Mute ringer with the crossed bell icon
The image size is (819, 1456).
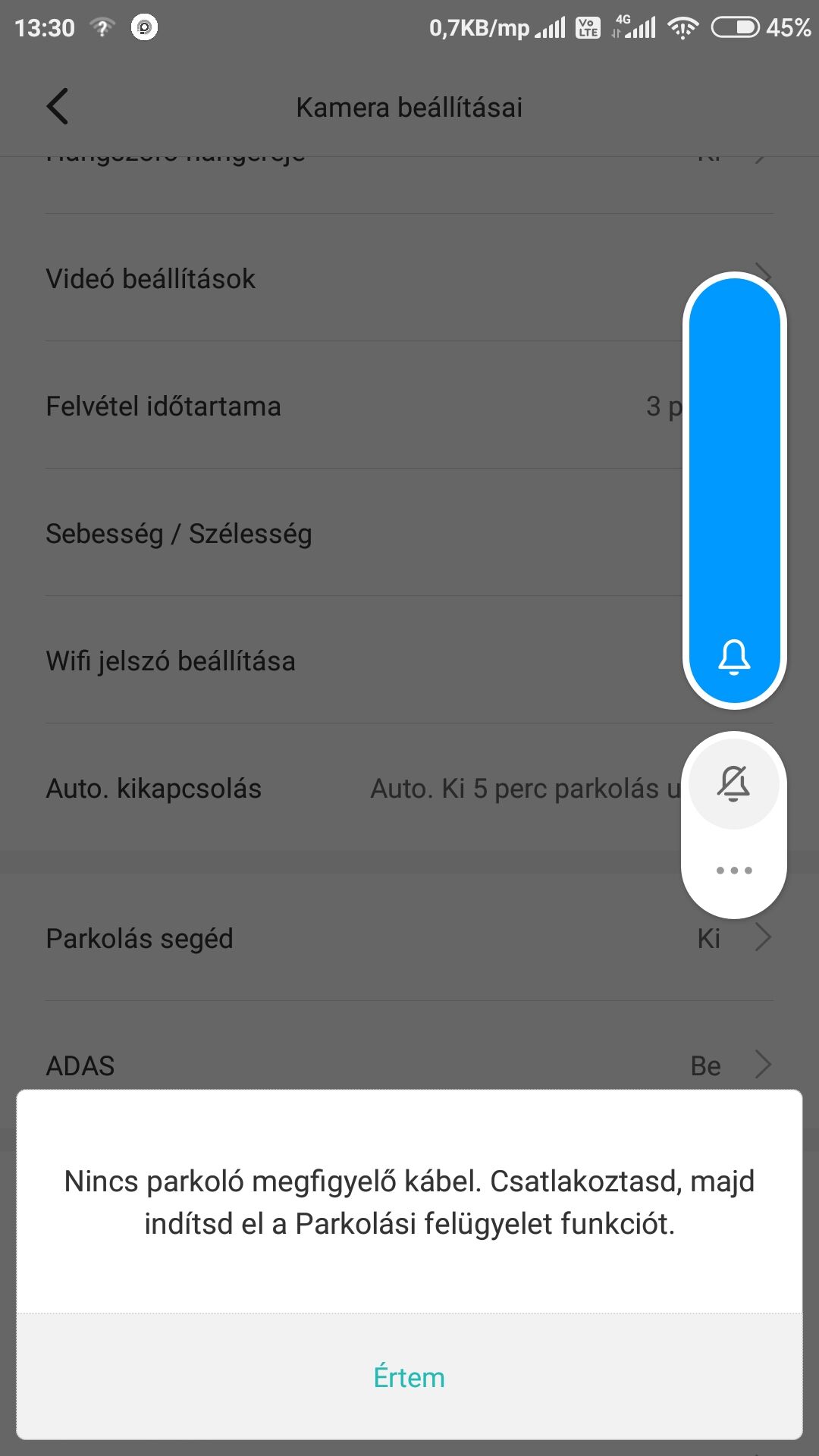734,784
